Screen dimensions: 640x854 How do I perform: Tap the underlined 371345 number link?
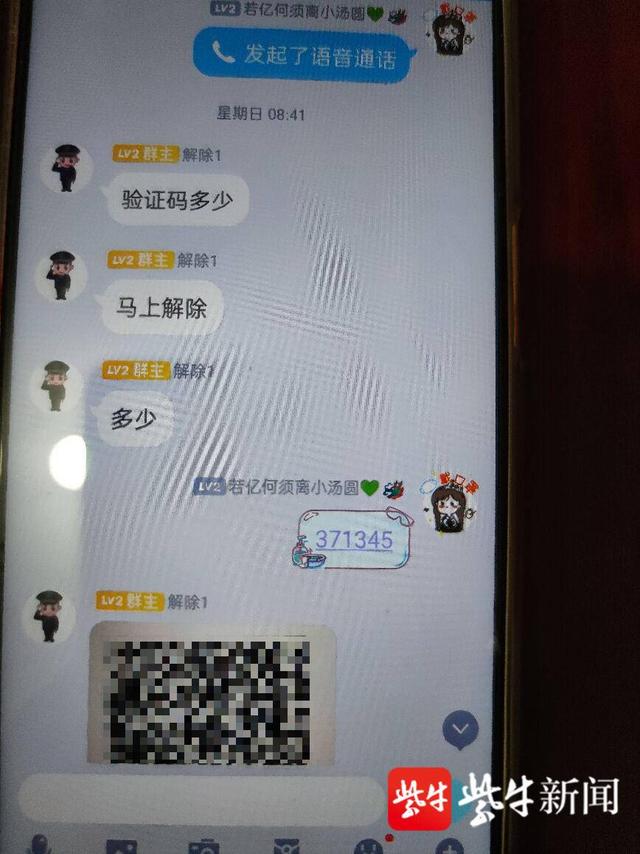[x=354, y=540]
